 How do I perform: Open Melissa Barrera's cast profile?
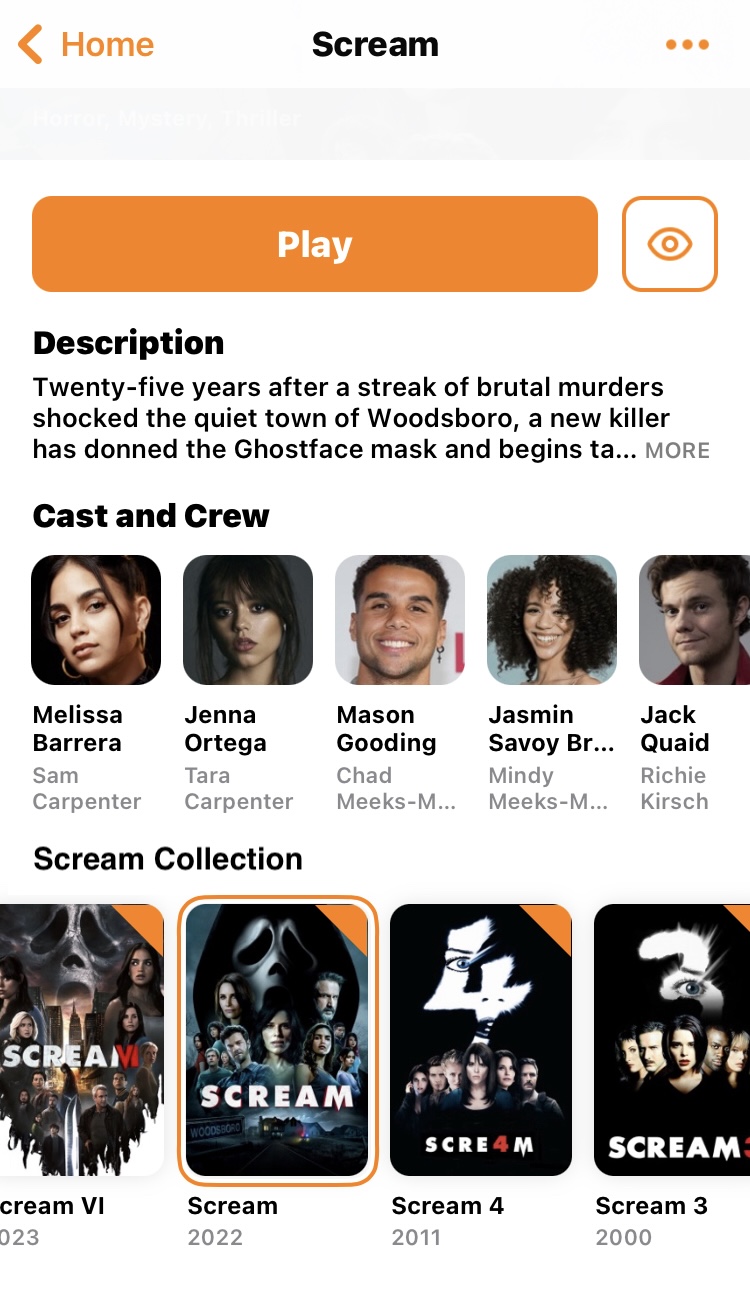pyautogui.click(x=96, y=620)
